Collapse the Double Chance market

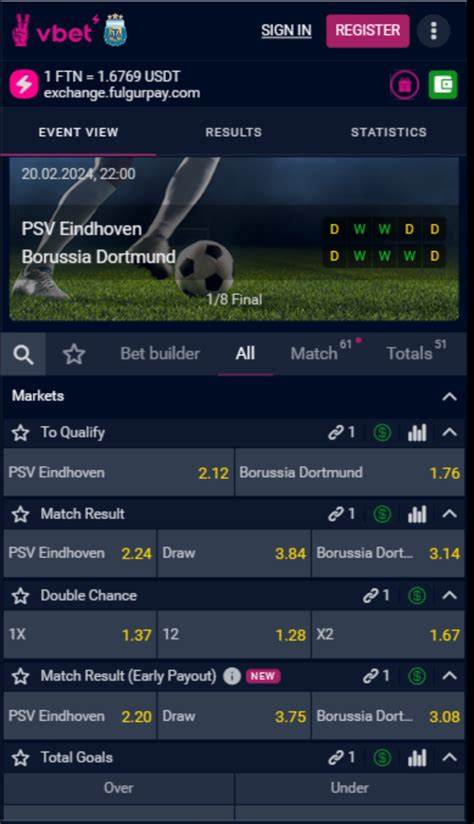pos(449,595)
